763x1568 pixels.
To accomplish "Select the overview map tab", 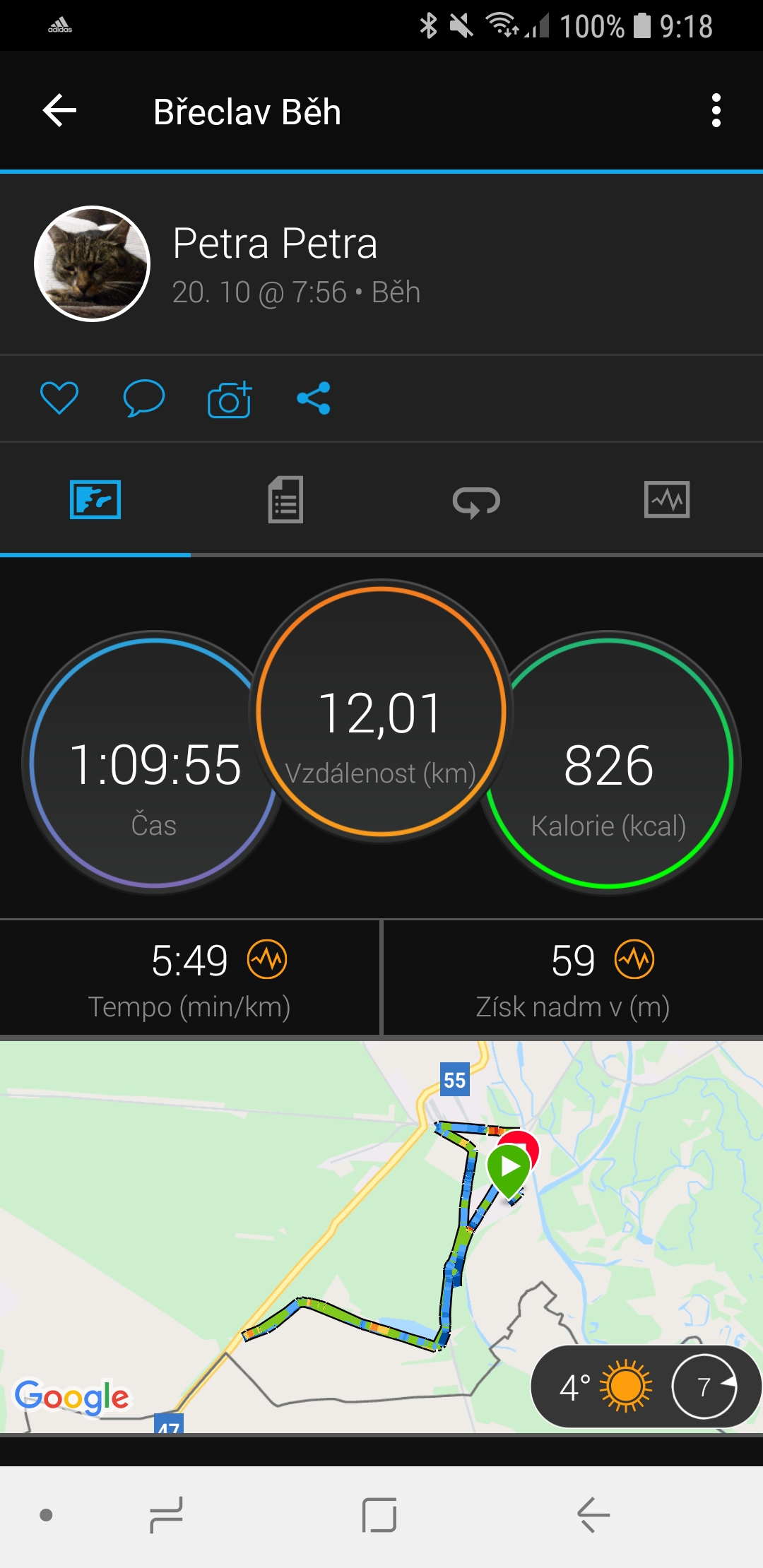I will [x=95, y=500].
